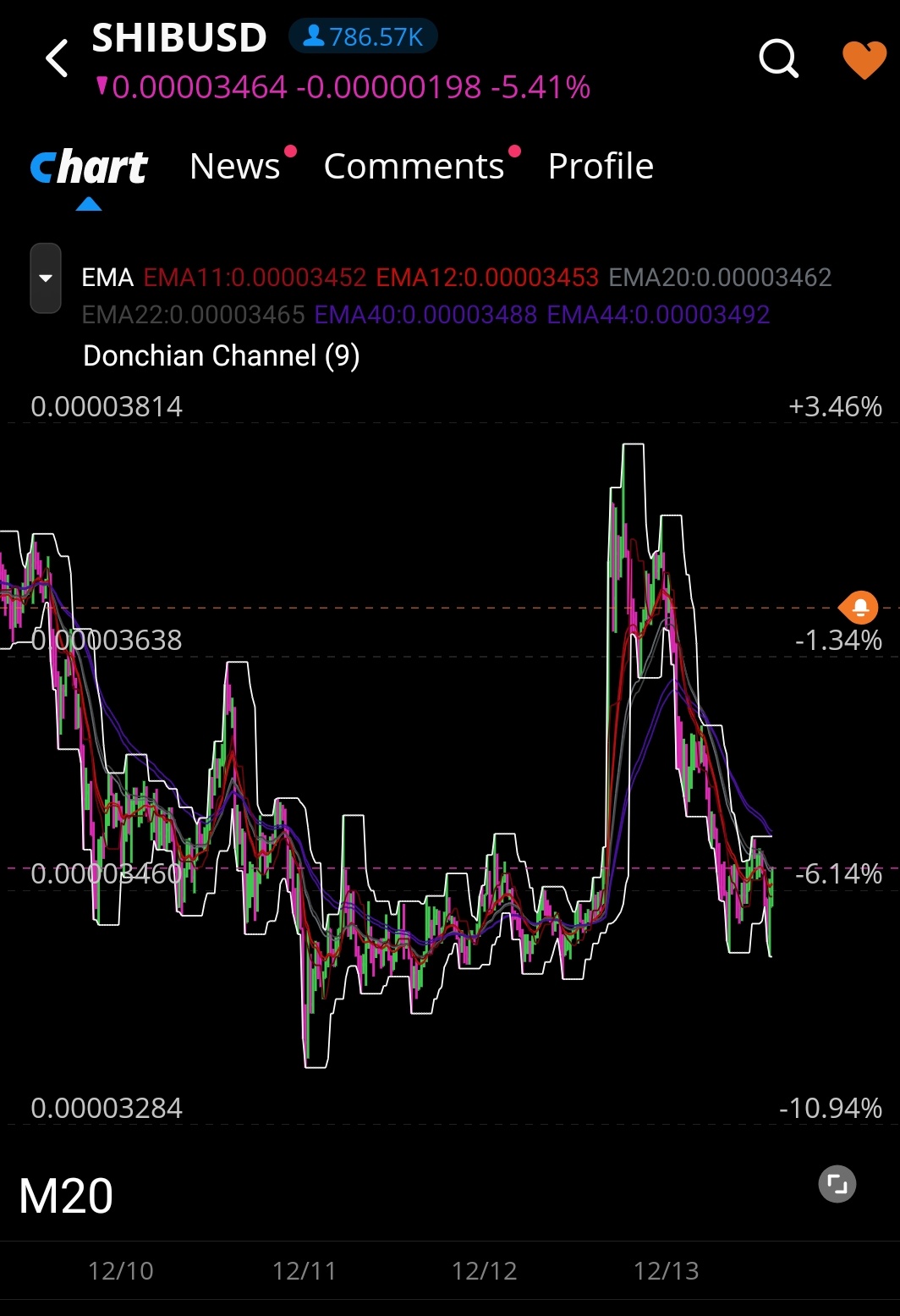The height and width of the screenshot is (1316, 900).
Task: View the Profile tab
Action: pos(601,167)
